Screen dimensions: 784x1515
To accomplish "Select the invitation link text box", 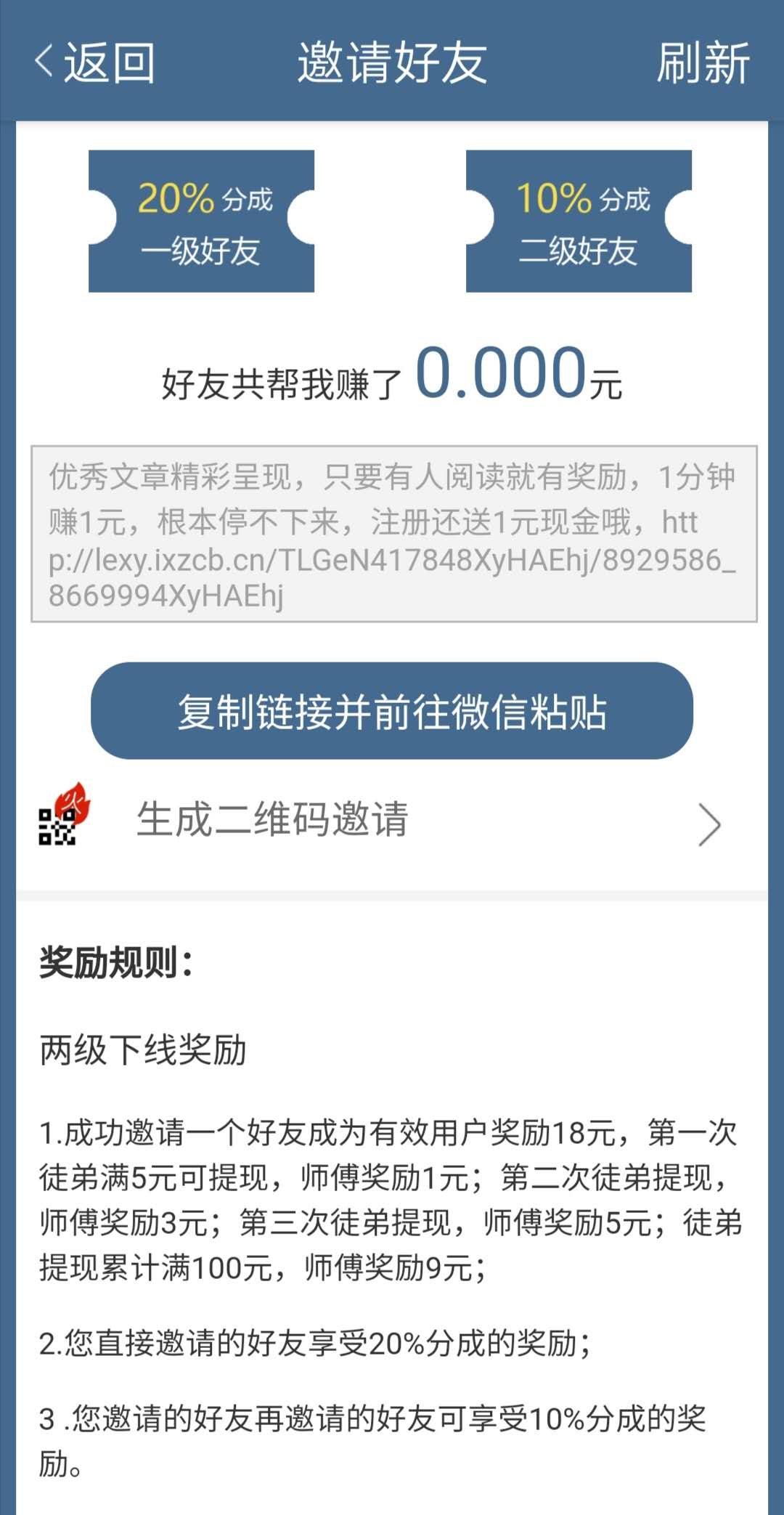I will click(x=393, y=534).
